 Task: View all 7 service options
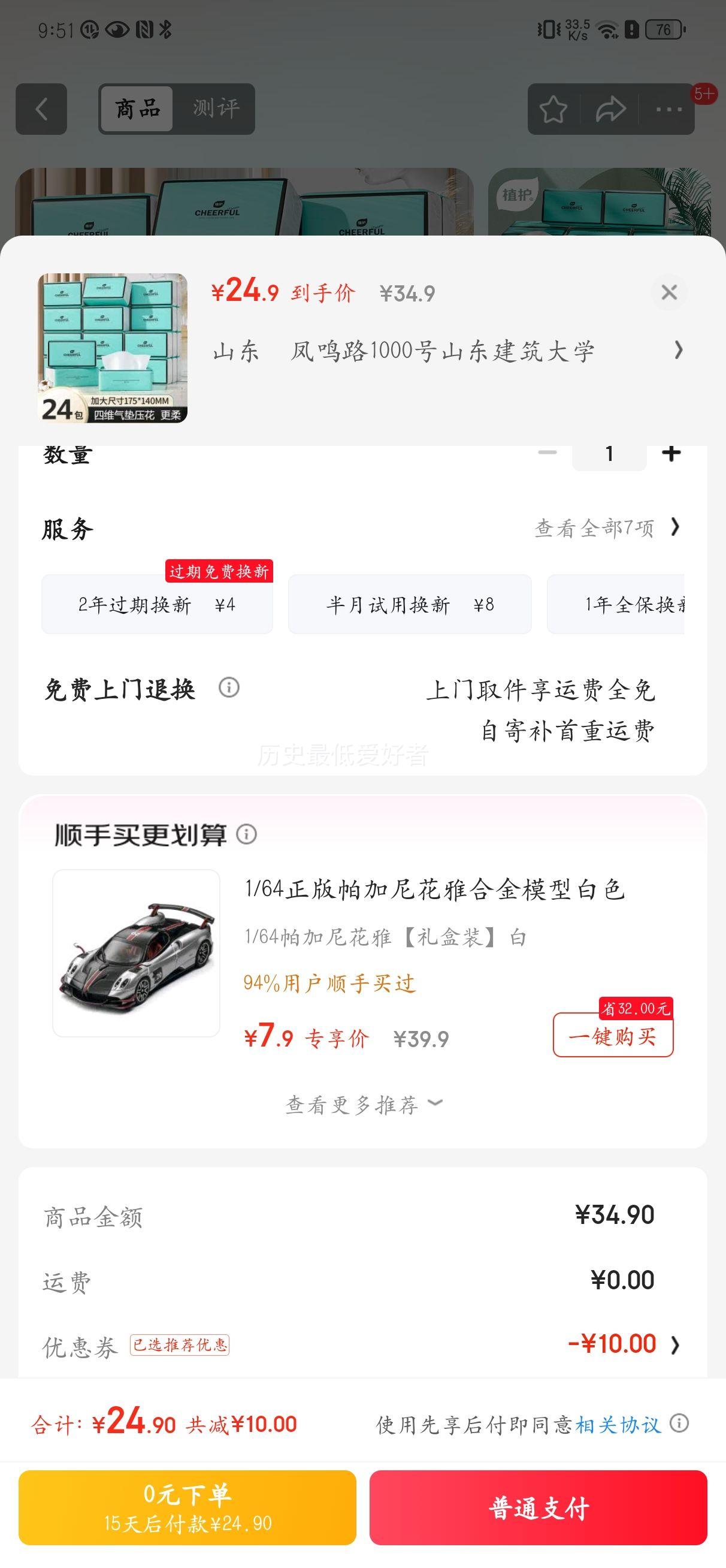coord(607,527)
